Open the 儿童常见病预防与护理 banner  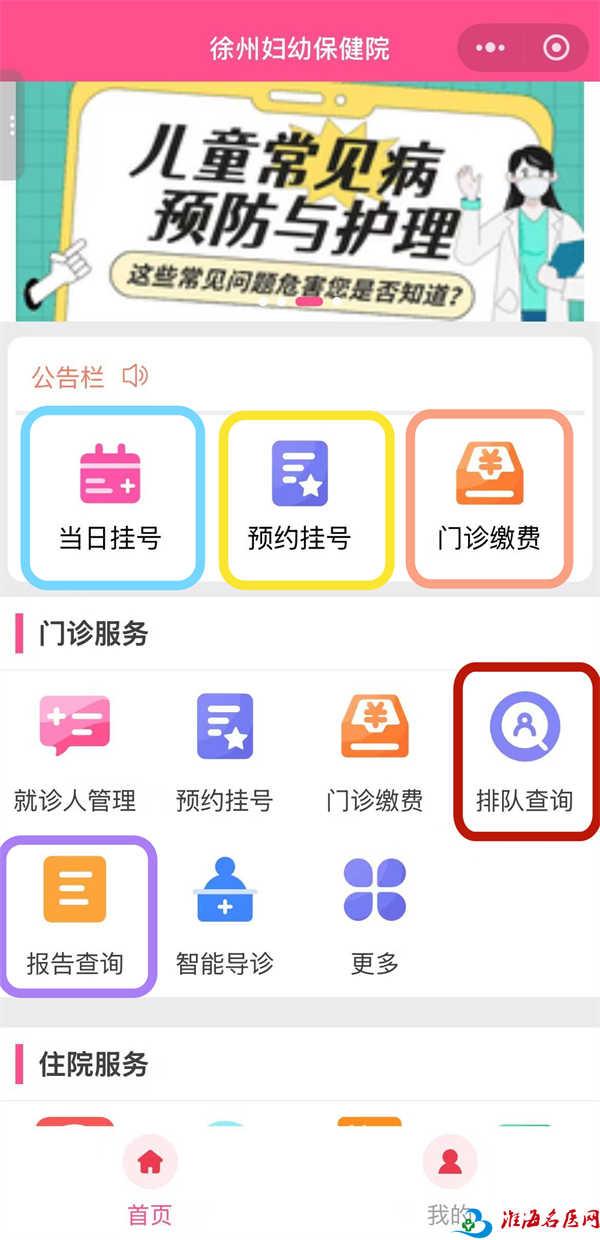pyautogui.click(x=300, y=201)
